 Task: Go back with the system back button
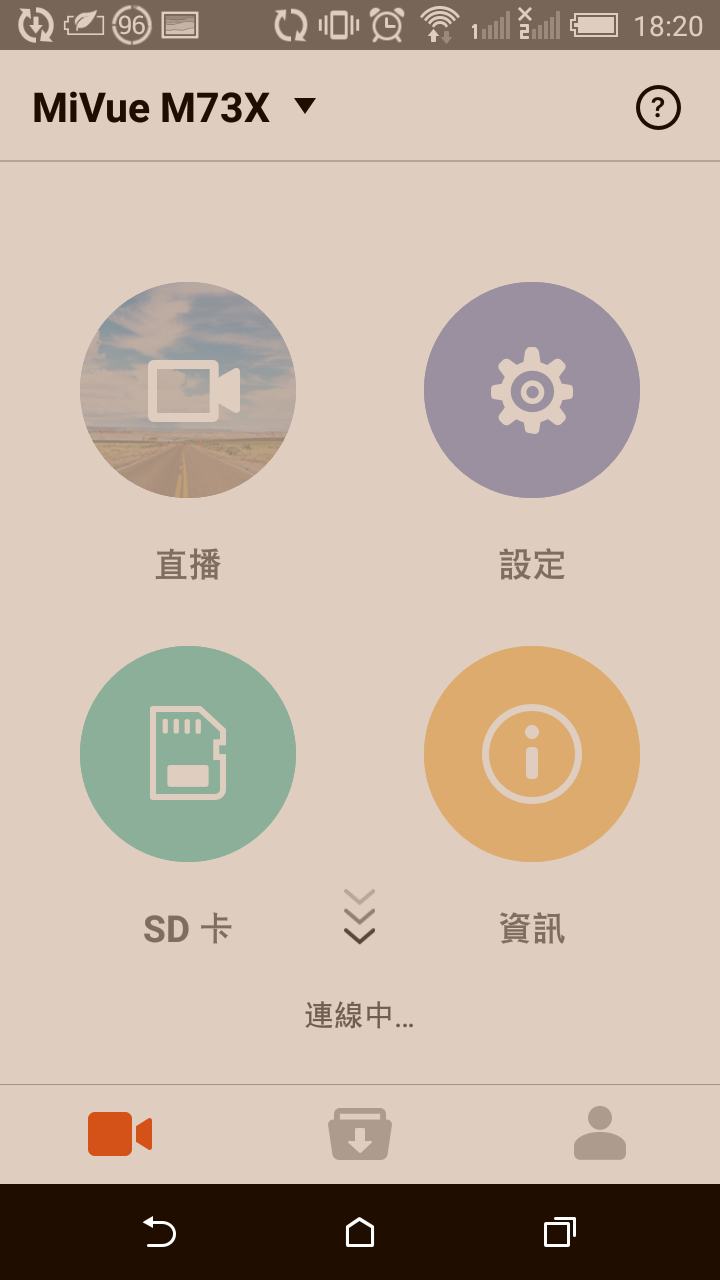tap(159, 1232)
